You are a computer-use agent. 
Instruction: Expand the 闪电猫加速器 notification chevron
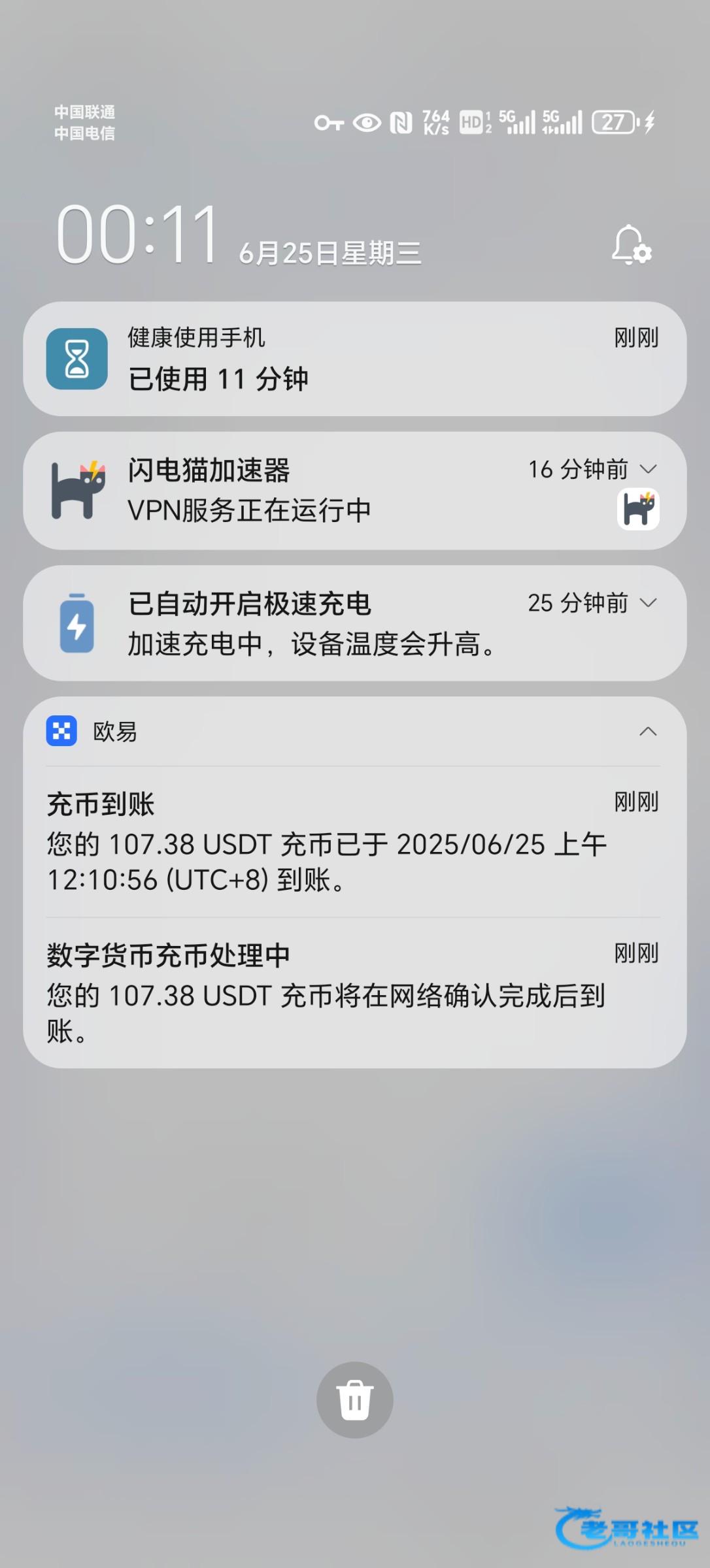pyautogui.click(x=648, y=469)
